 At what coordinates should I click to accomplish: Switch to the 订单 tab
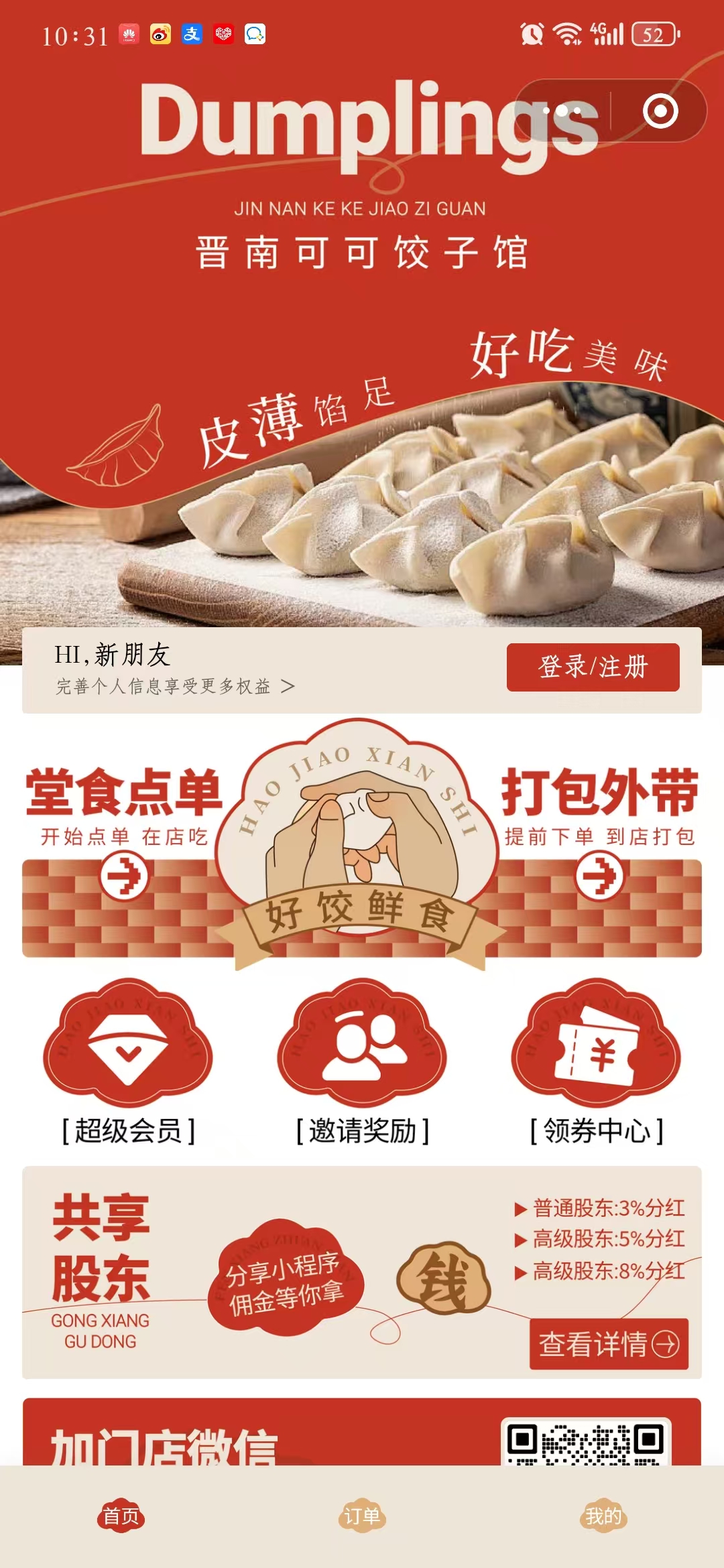point(362,1516)
